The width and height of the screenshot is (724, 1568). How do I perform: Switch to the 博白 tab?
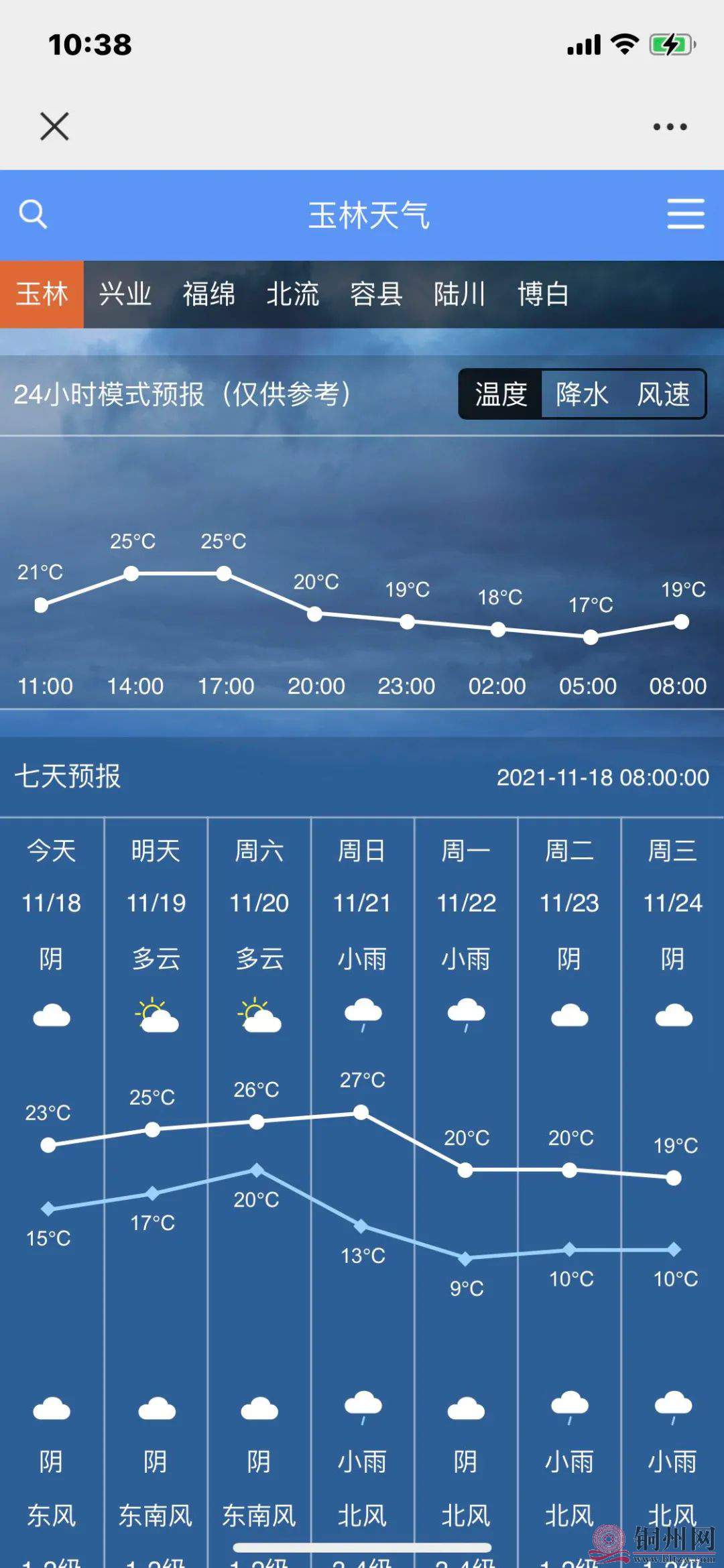point(543,294)
